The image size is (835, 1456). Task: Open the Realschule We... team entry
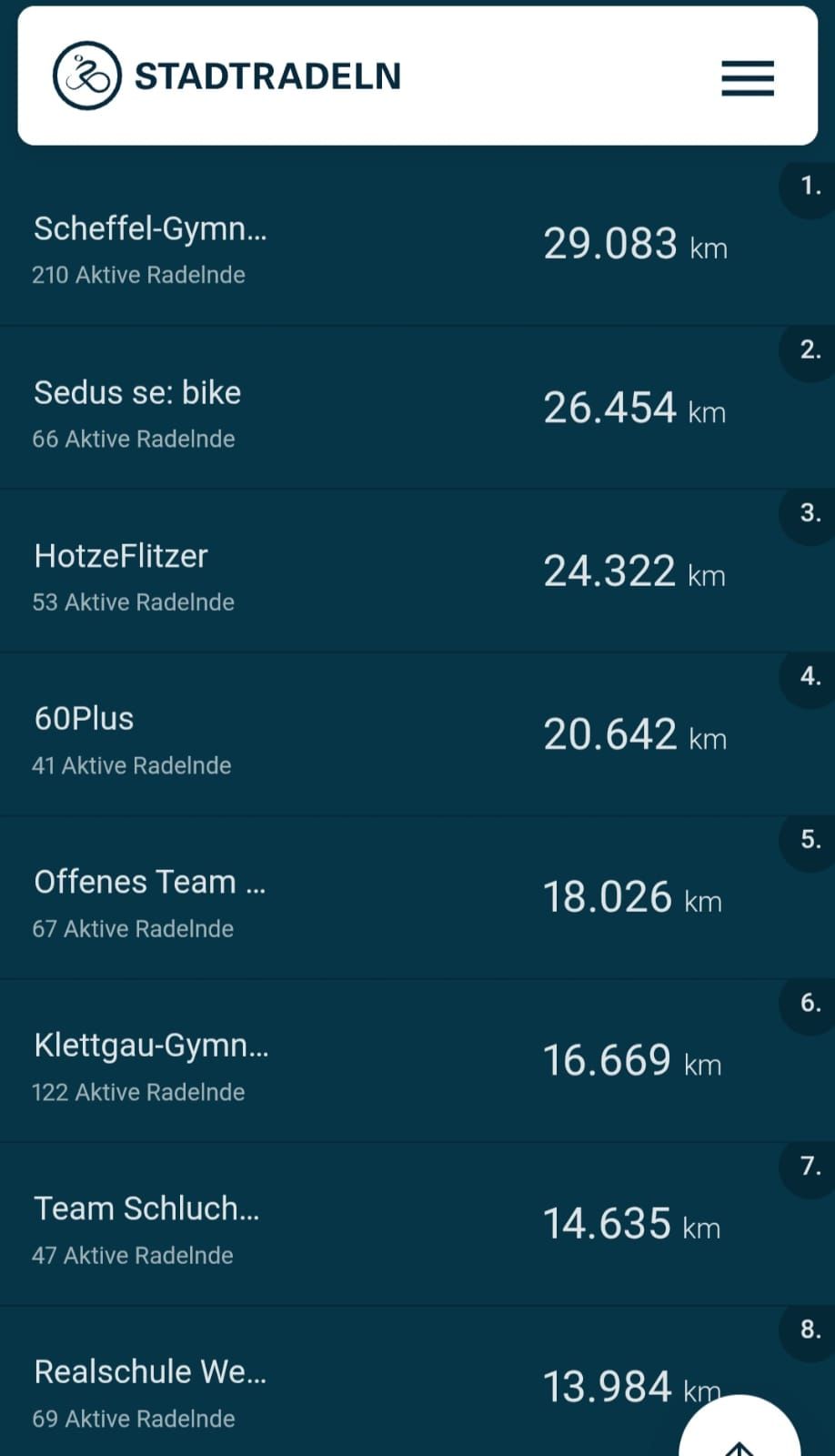pyautogui.click(x=417, y=1381)
